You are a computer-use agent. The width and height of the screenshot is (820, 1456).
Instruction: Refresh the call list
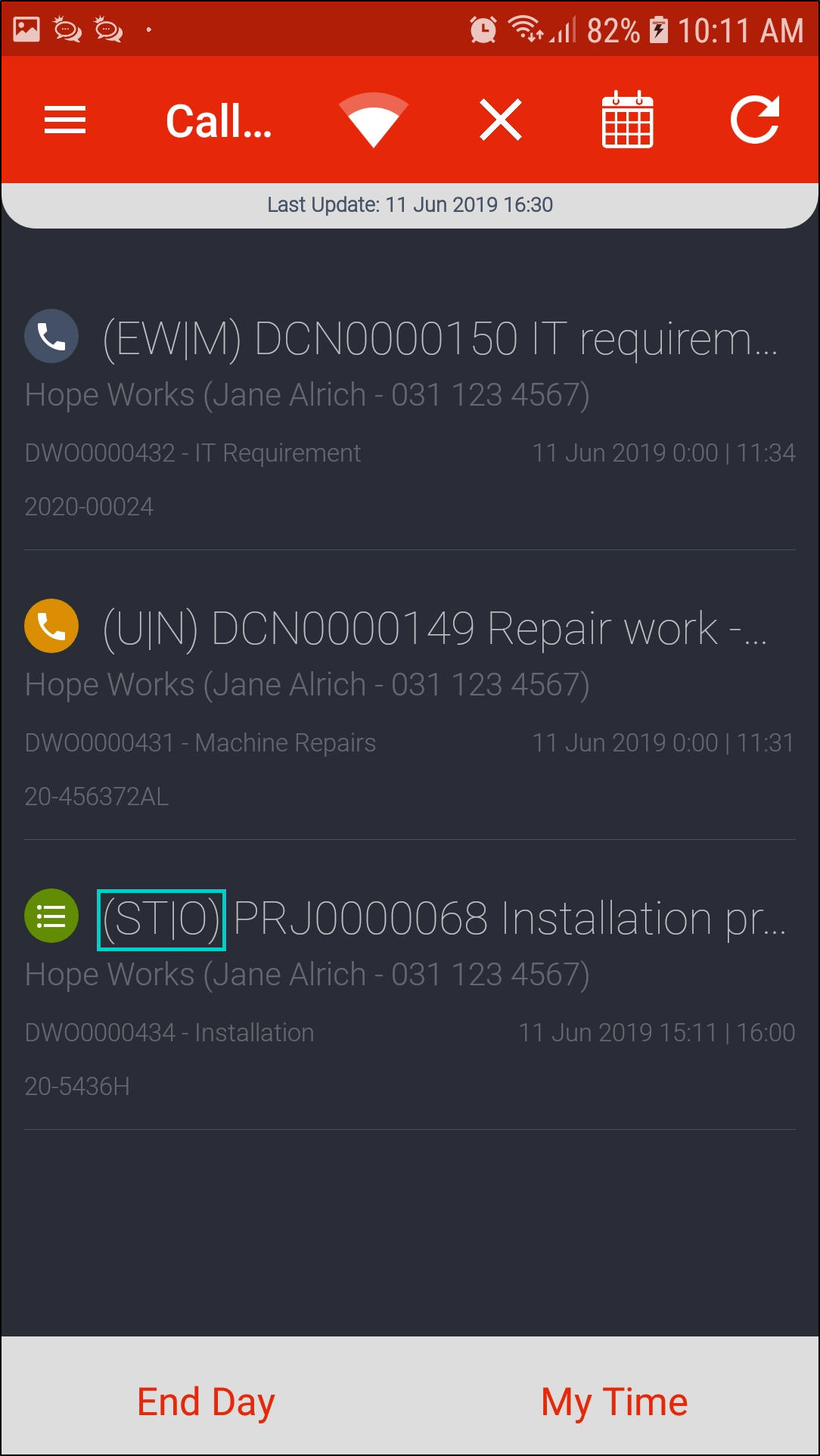(x=755, y=120)
